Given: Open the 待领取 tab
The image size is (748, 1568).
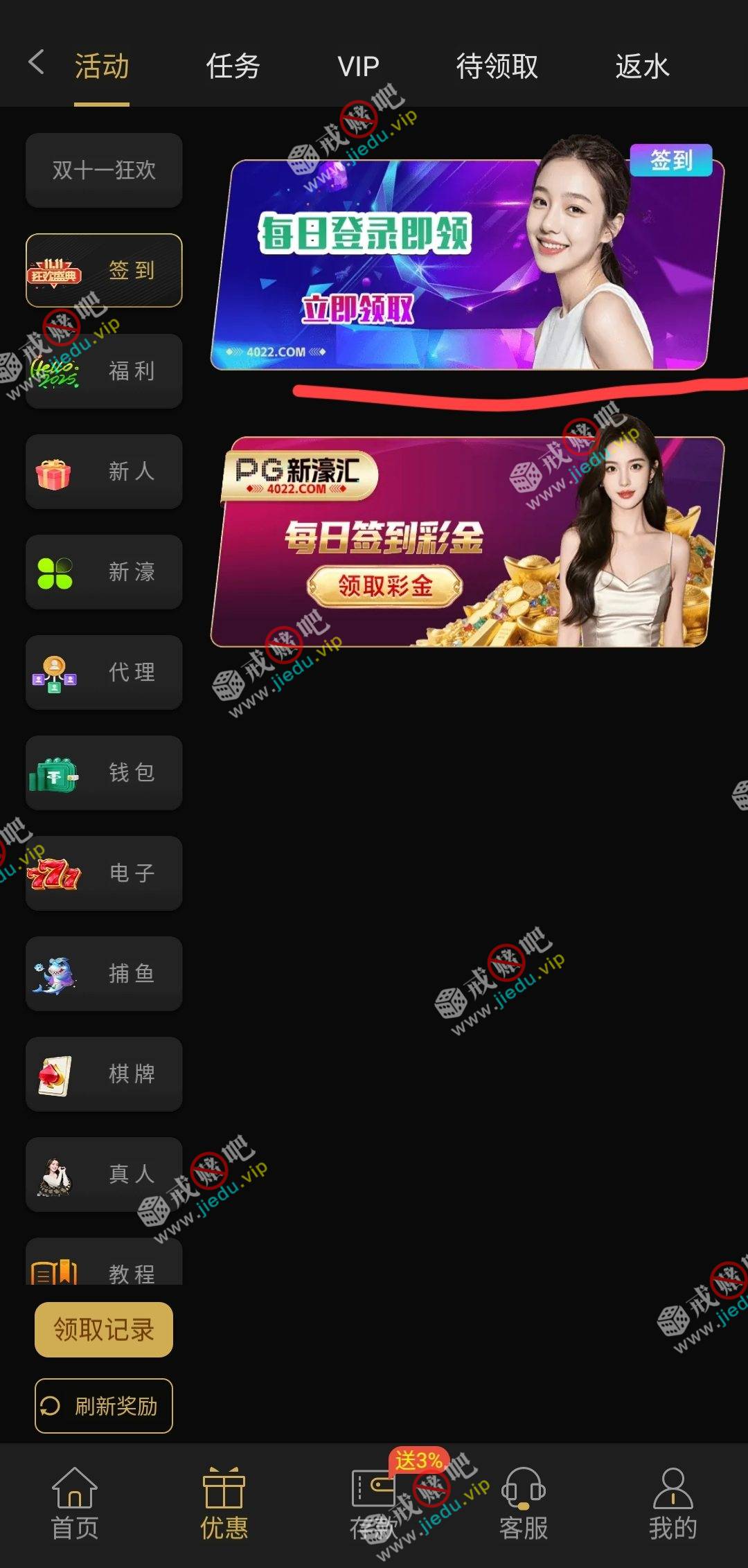Looking at the screenshot, I should 497,66.
